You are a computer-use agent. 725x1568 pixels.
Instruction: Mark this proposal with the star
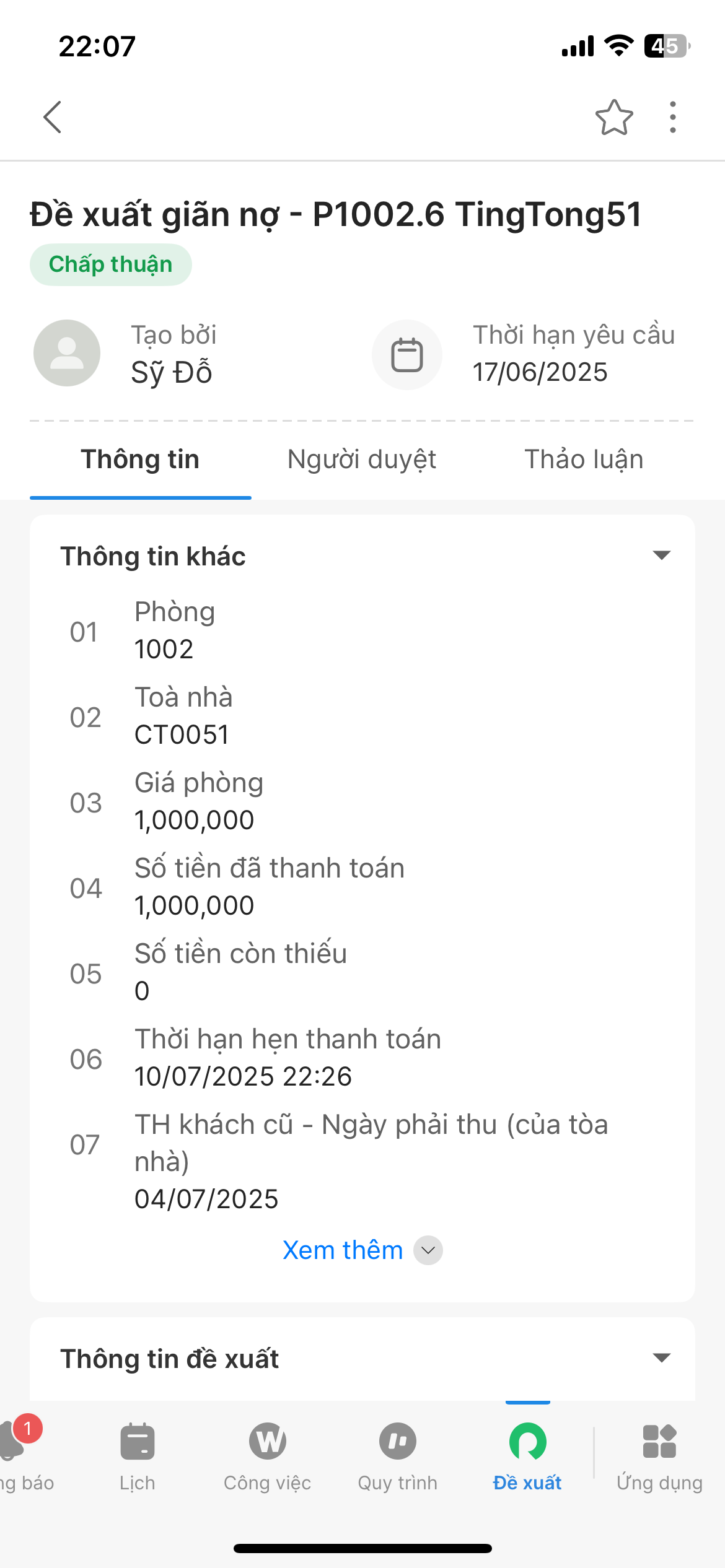[x=613, y=117]
